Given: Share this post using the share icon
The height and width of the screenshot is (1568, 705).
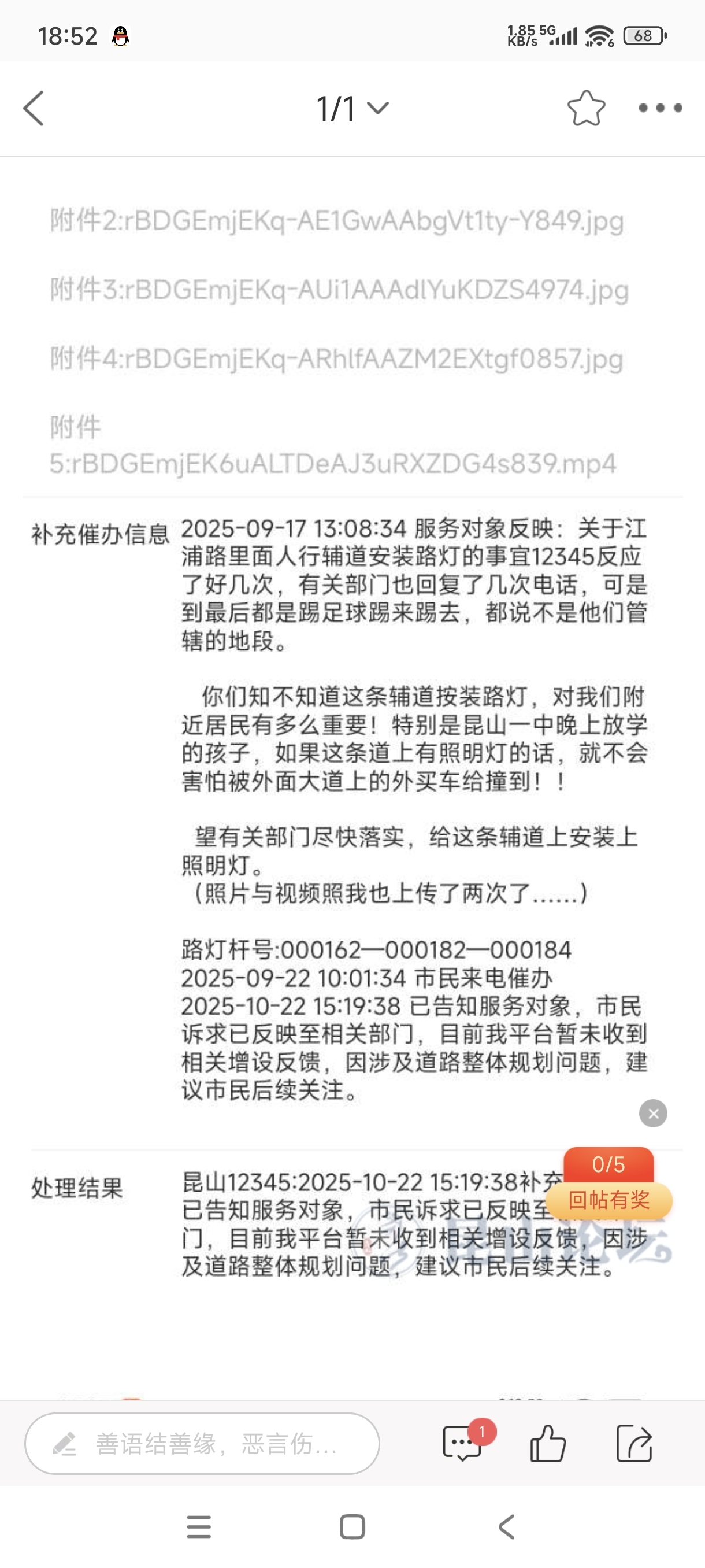Looking at the screenshot, I should tap(634, 1443).
